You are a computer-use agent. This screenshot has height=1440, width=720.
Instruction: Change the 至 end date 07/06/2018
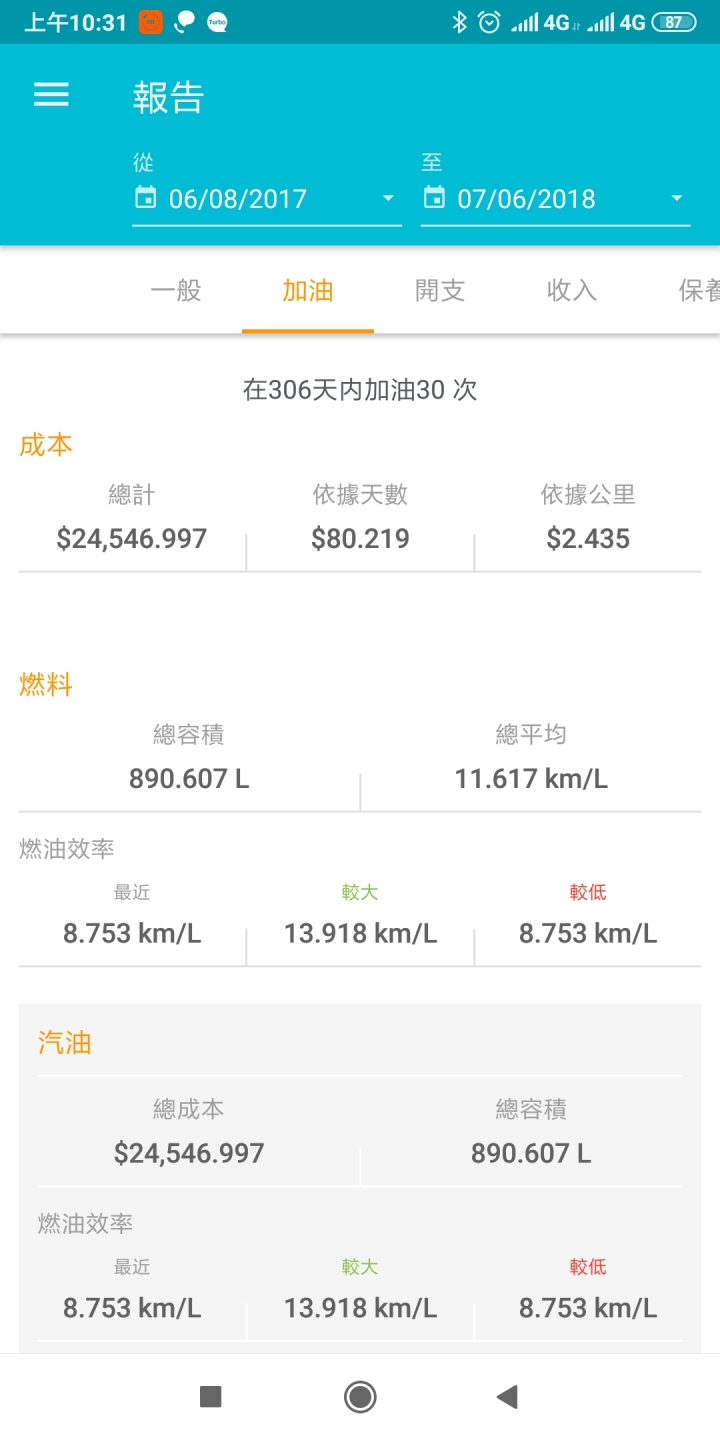[x=555, y=199]
